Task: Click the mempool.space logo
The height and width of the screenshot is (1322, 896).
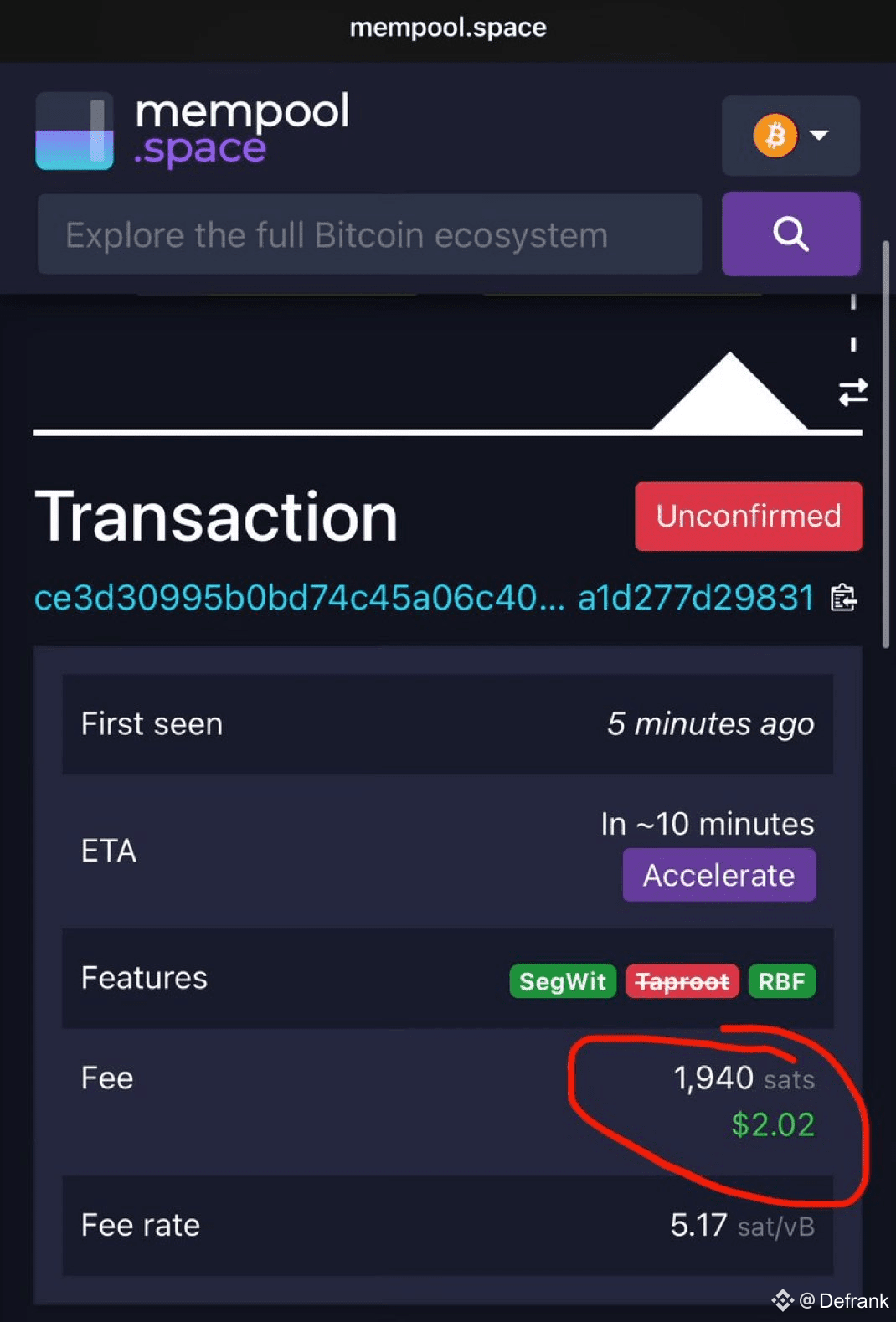Action: pos(193,130)
